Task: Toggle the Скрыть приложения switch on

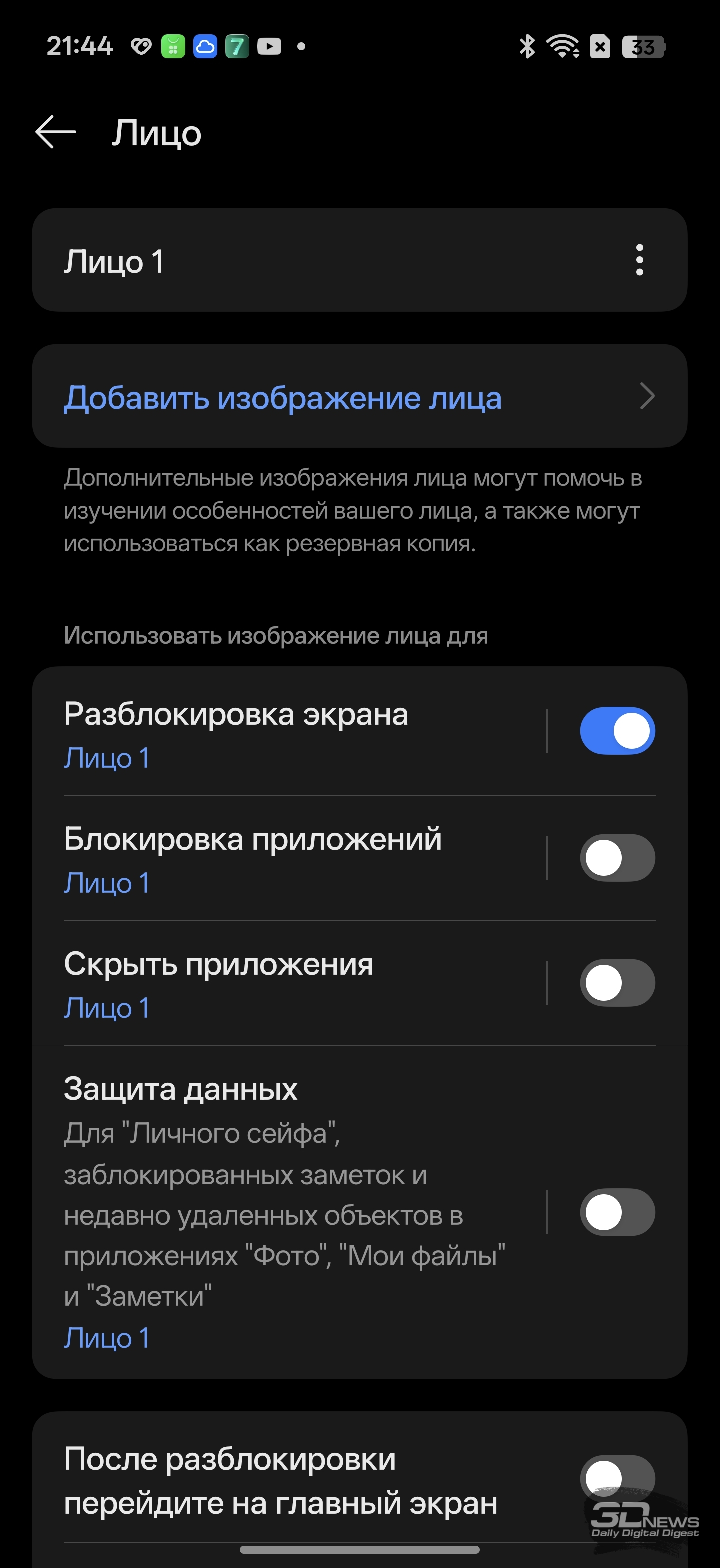Action: coord(617,983)
